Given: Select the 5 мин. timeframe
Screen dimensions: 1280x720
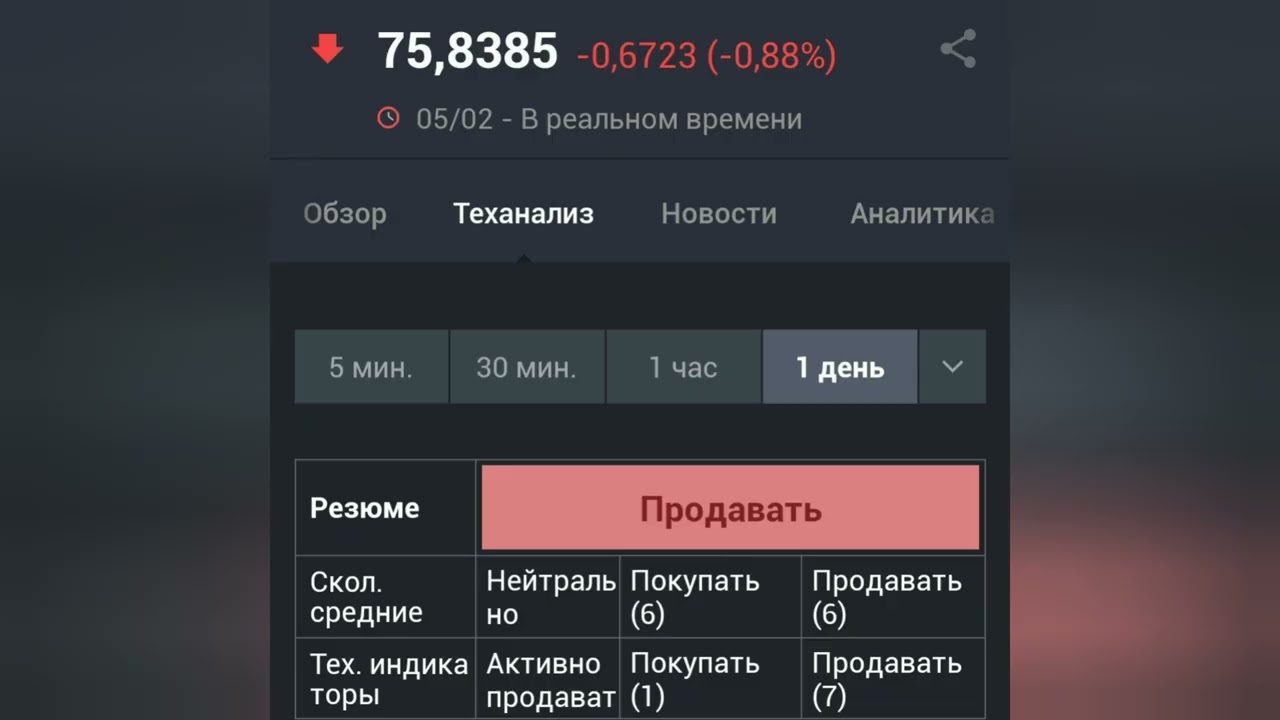Looking at the screenshot, I should pyautogui.click(x=371, y=367).
